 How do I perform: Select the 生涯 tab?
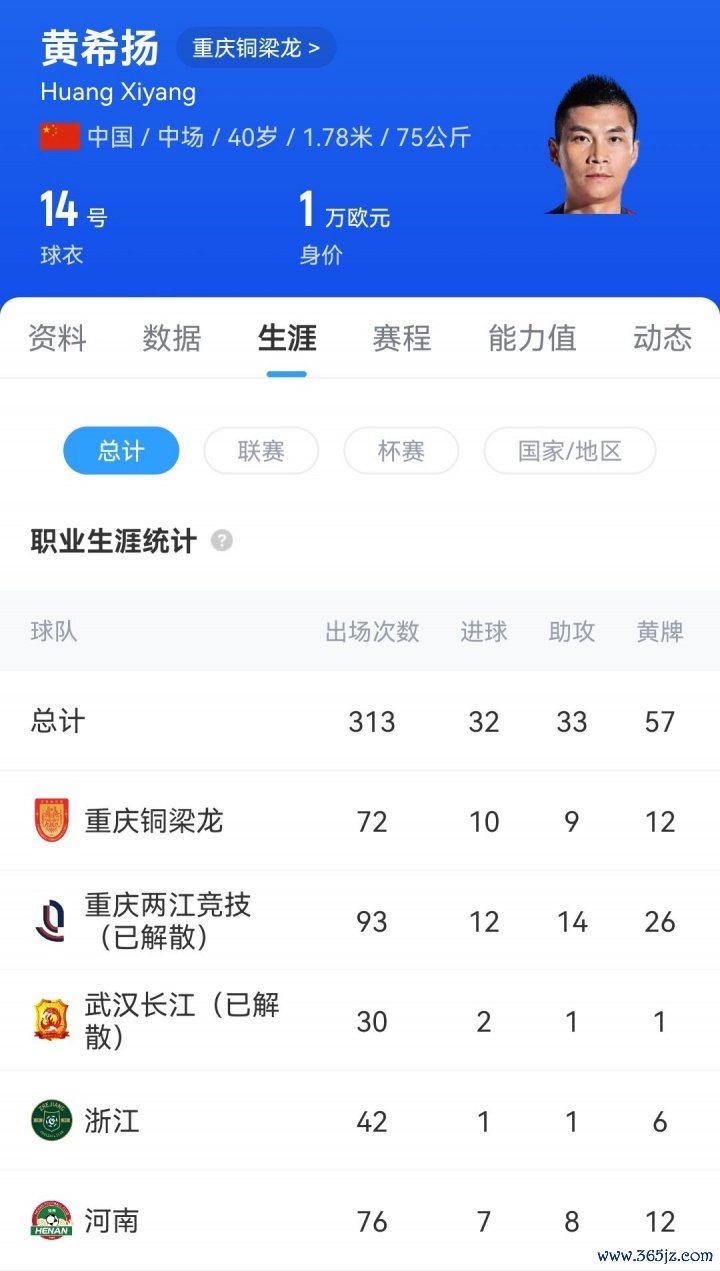tap(287, 338)
